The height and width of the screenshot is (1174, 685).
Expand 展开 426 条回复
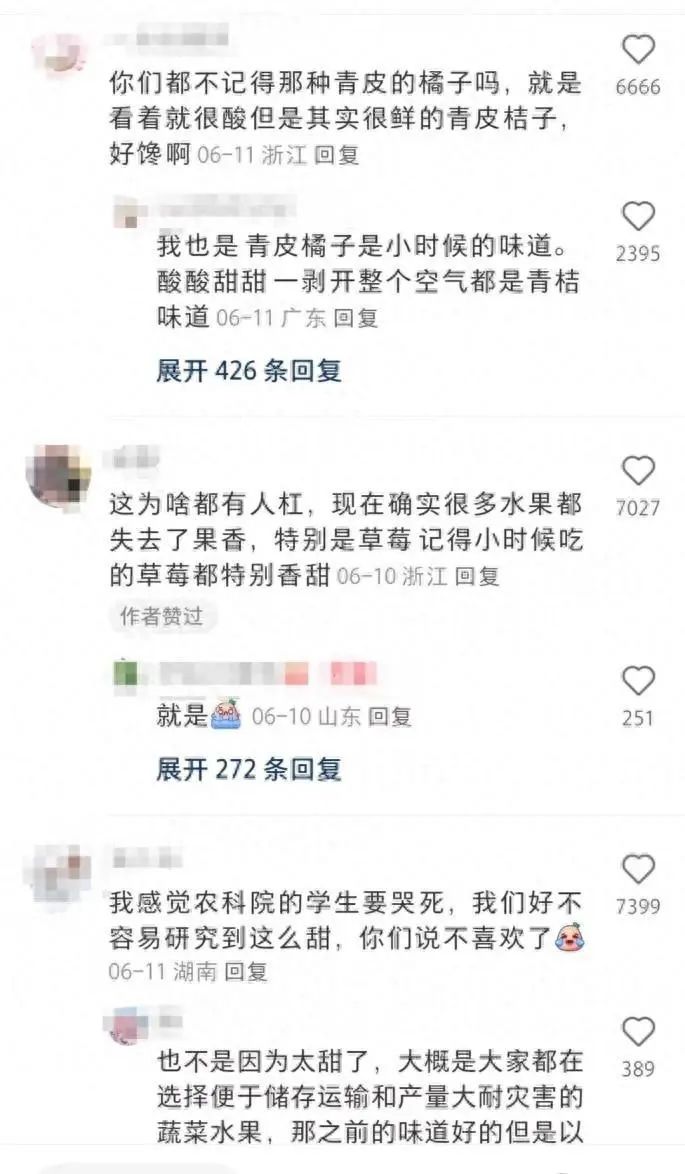(x=249, y=371)
